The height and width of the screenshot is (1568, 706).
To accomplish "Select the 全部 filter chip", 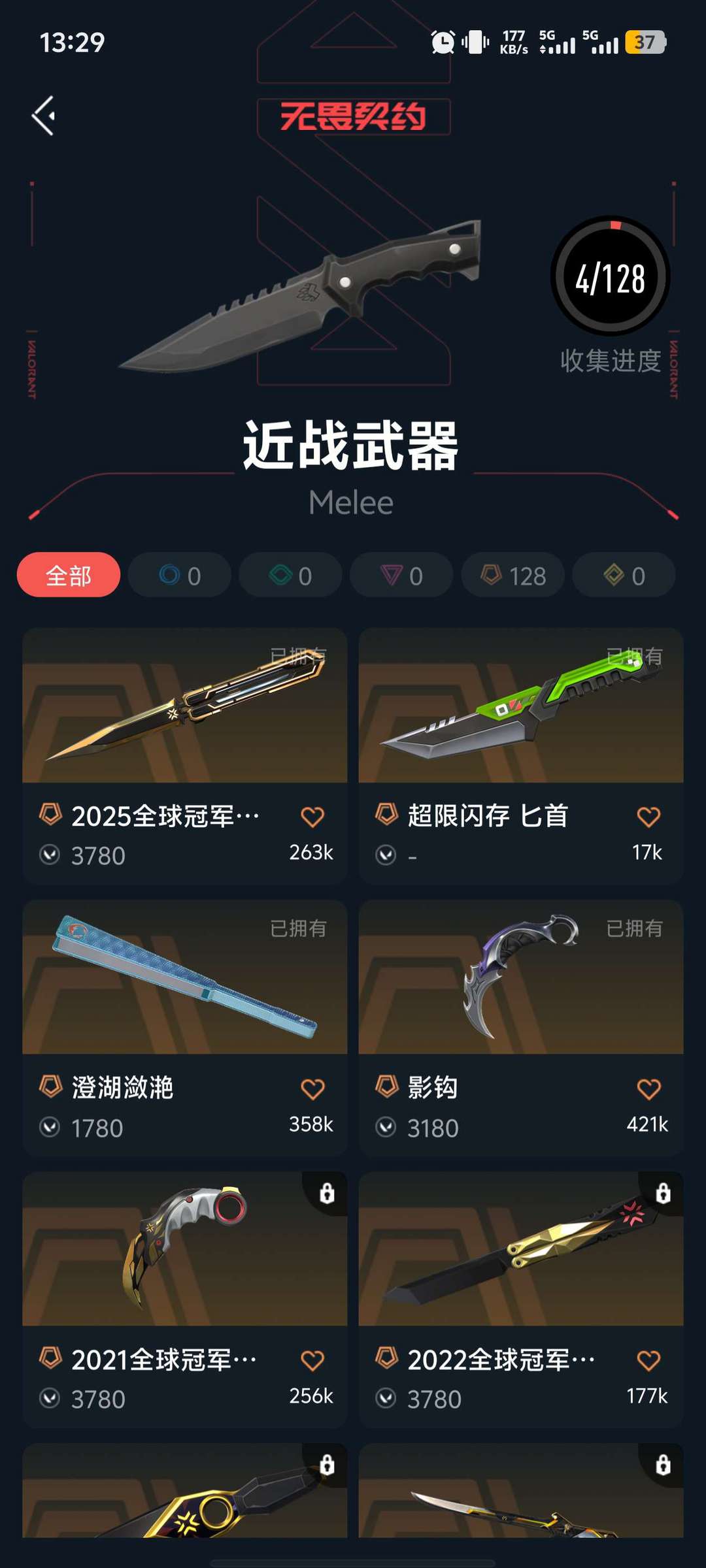I will tap(69, 575).
